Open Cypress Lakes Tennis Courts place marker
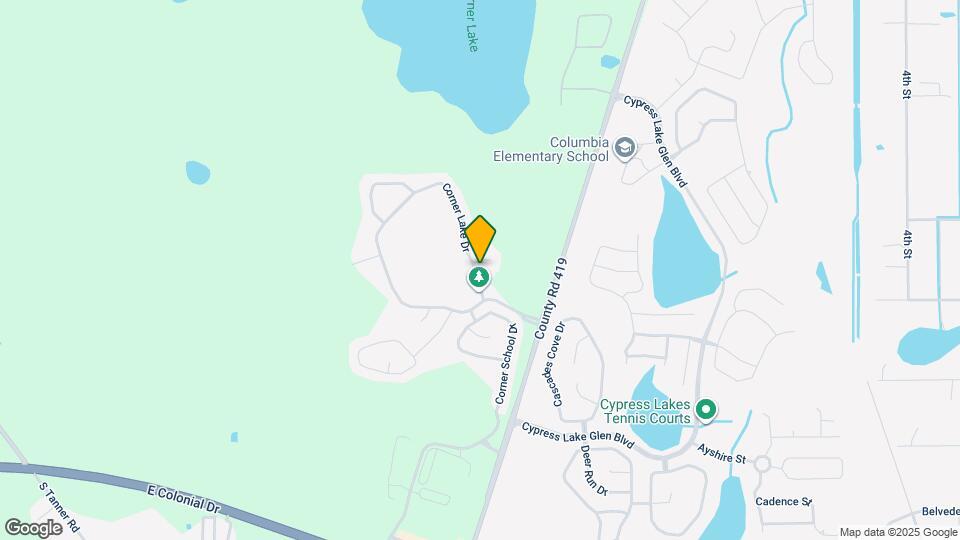Image resolution: width=960 pixels, height=540 pixels. [706, 409]
